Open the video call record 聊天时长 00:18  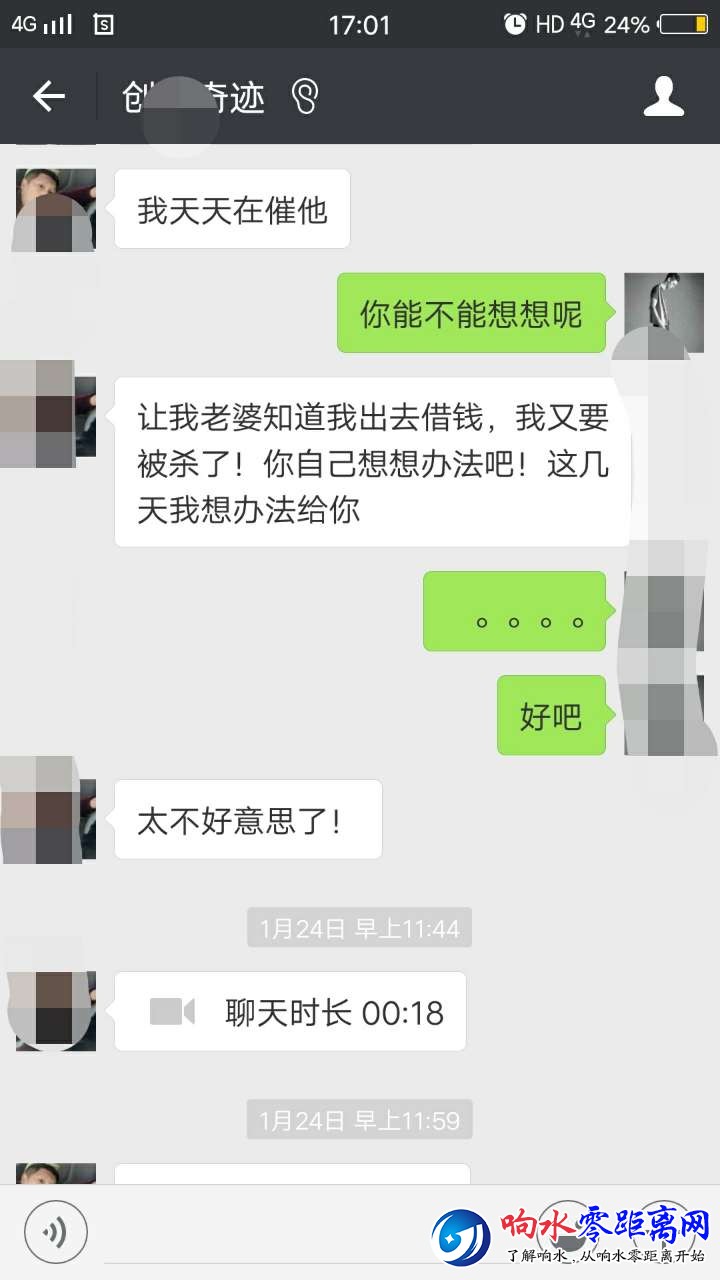290,1012
